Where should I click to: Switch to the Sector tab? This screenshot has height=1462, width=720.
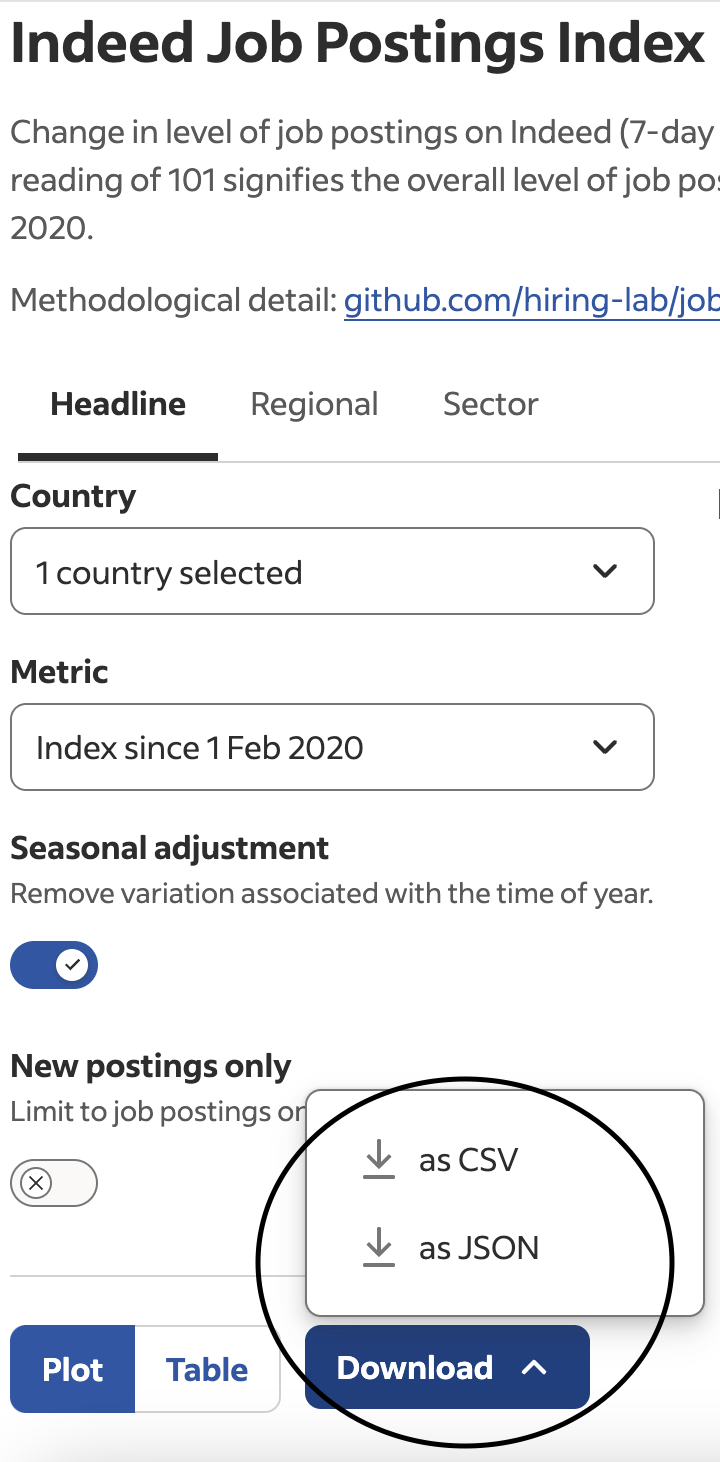[490, 403]
